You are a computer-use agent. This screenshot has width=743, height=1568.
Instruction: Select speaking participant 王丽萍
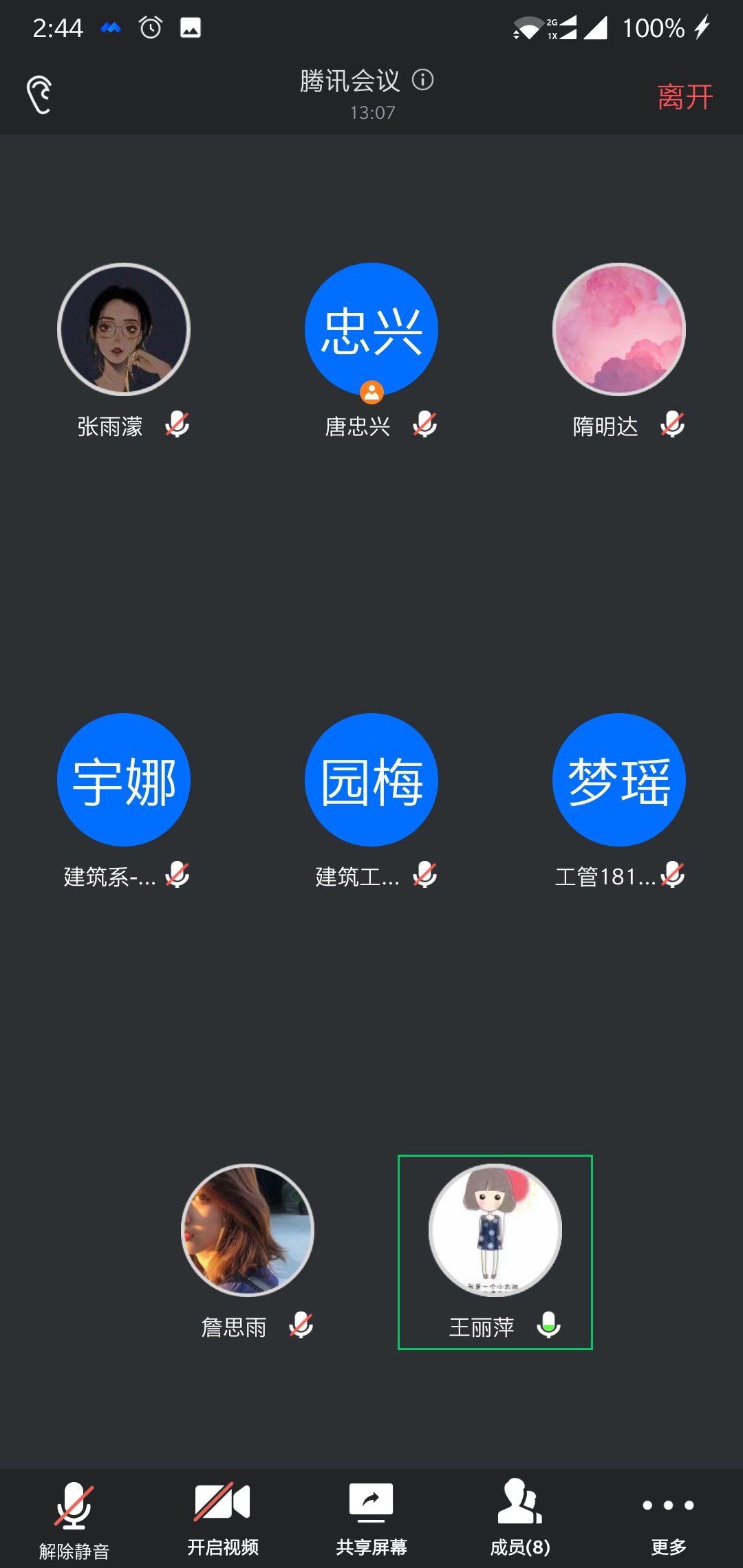click(x=495, y=1230)
